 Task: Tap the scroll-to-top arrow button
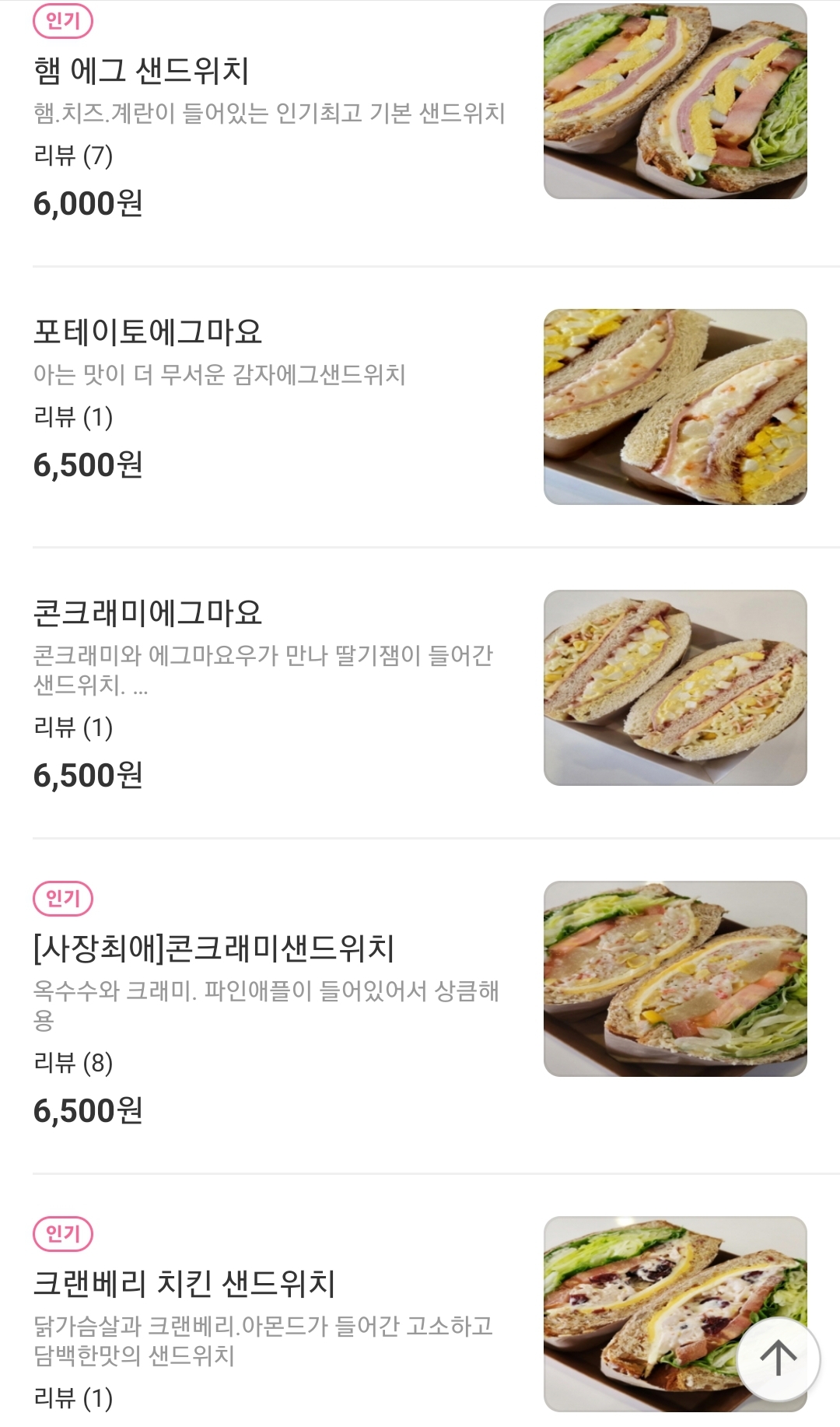(778, 1359)
